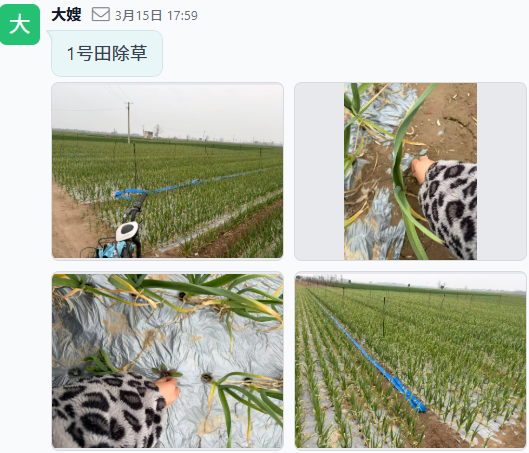Open the field photo with the electric scooter

(167, 171)
